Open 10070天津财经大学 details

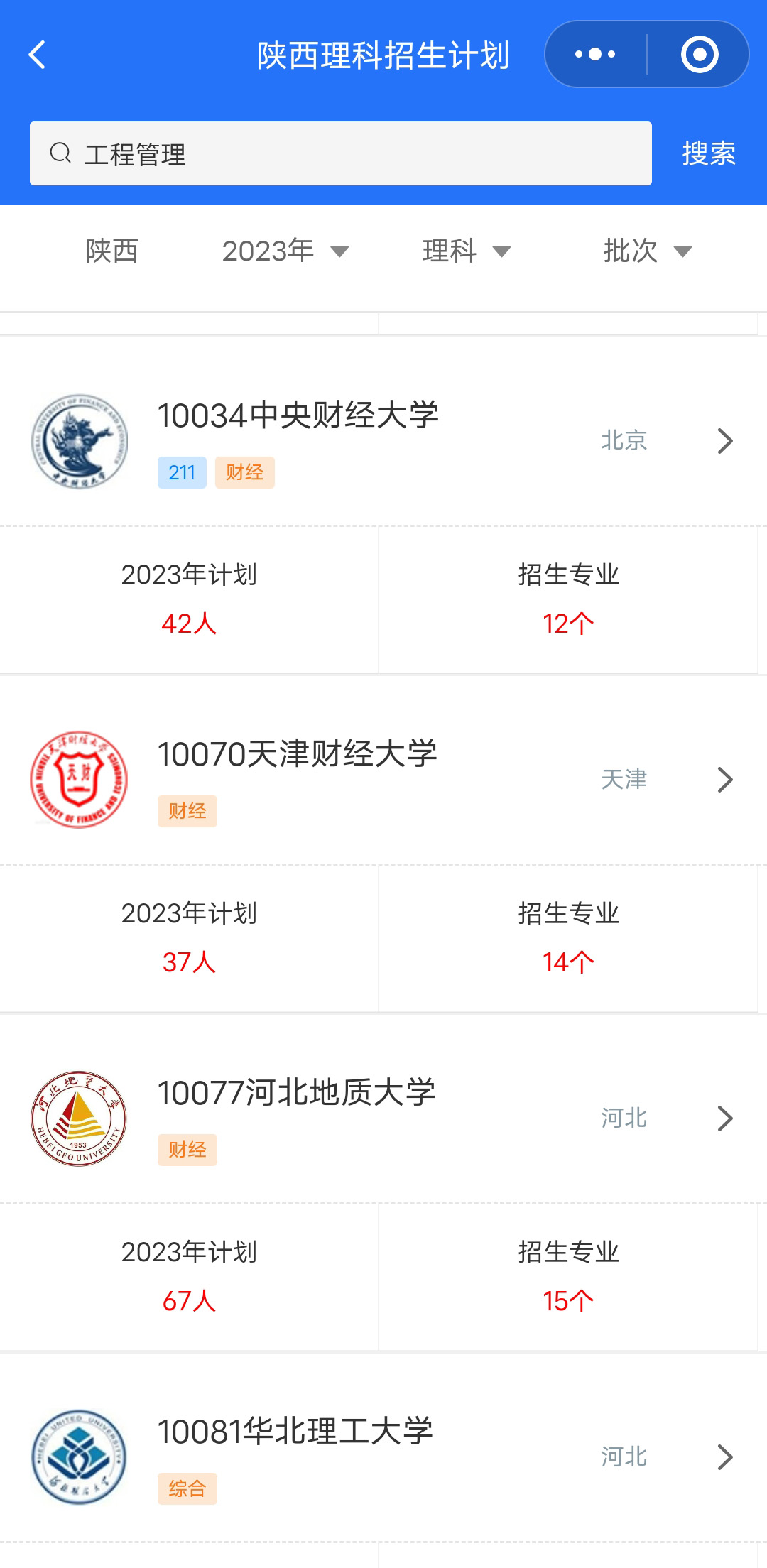pyautogui.click(x=383, y=779)
